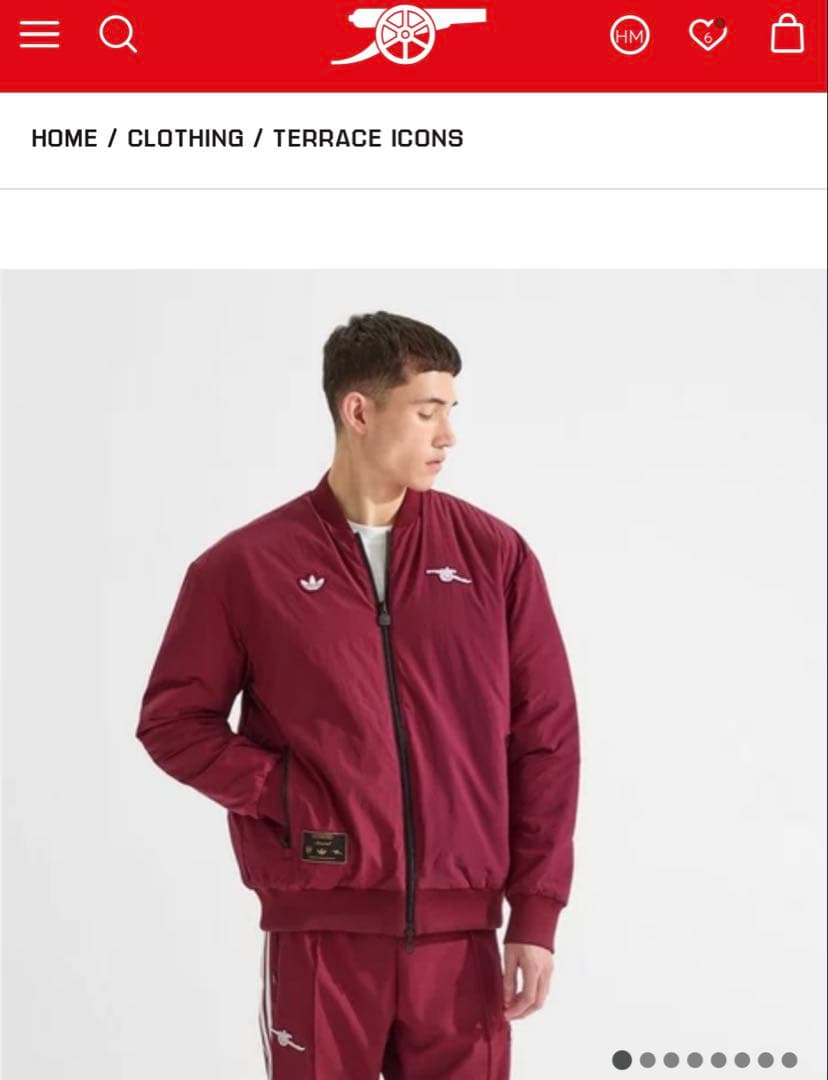Go to HOME breadcrumb

point(64,138)
